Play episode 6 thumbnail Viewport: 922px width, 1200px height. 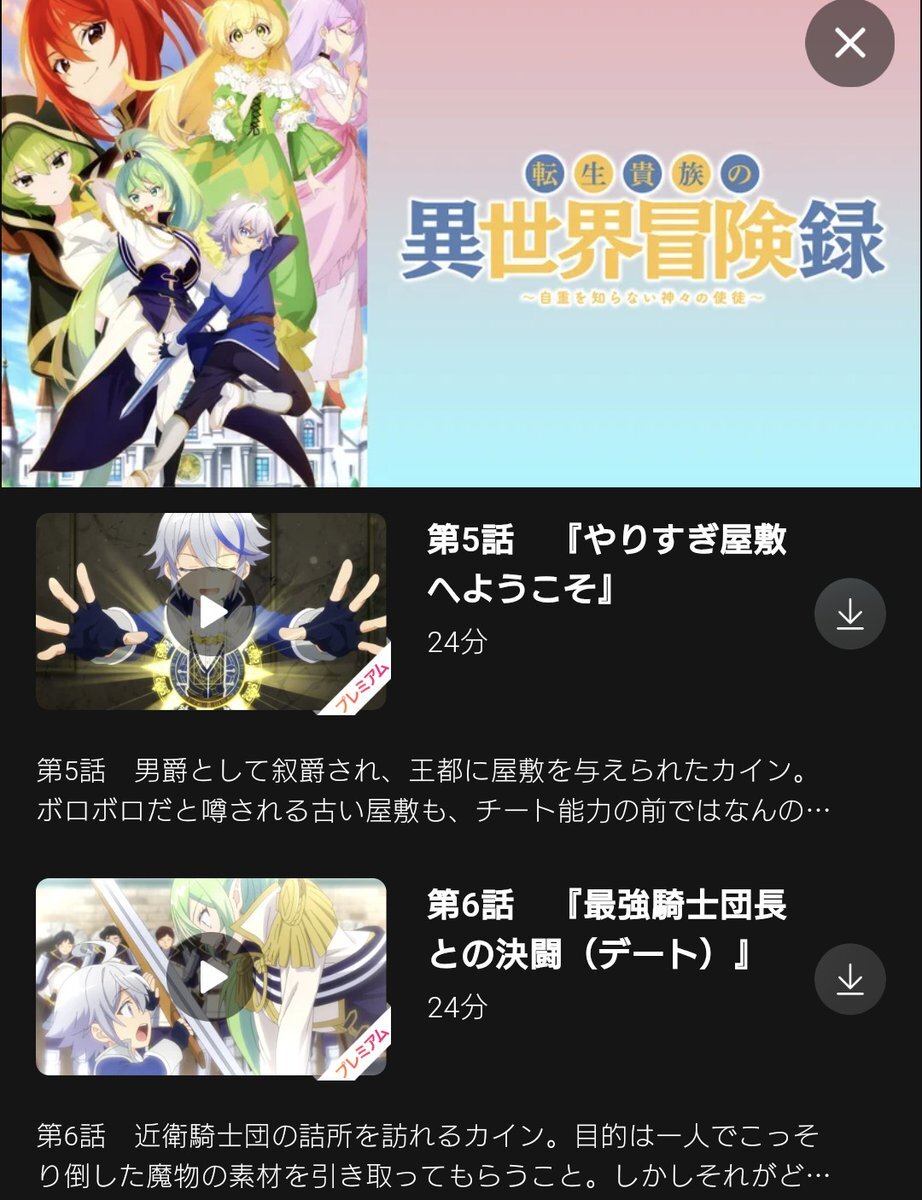(x=211, y=977)
